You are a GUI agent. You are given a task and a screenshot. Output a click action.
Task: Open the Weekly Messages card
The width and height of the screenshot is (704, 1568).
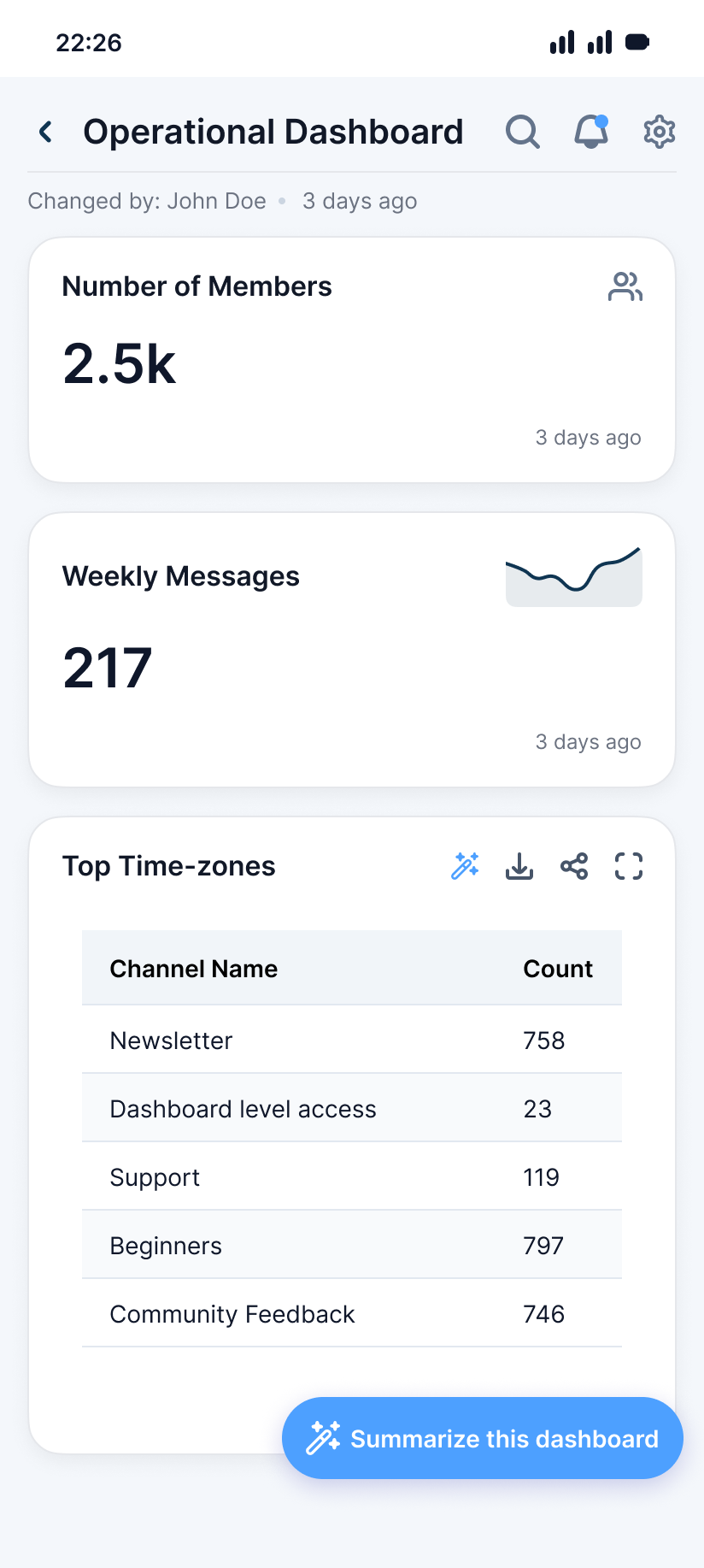click(x=352, y=650)
